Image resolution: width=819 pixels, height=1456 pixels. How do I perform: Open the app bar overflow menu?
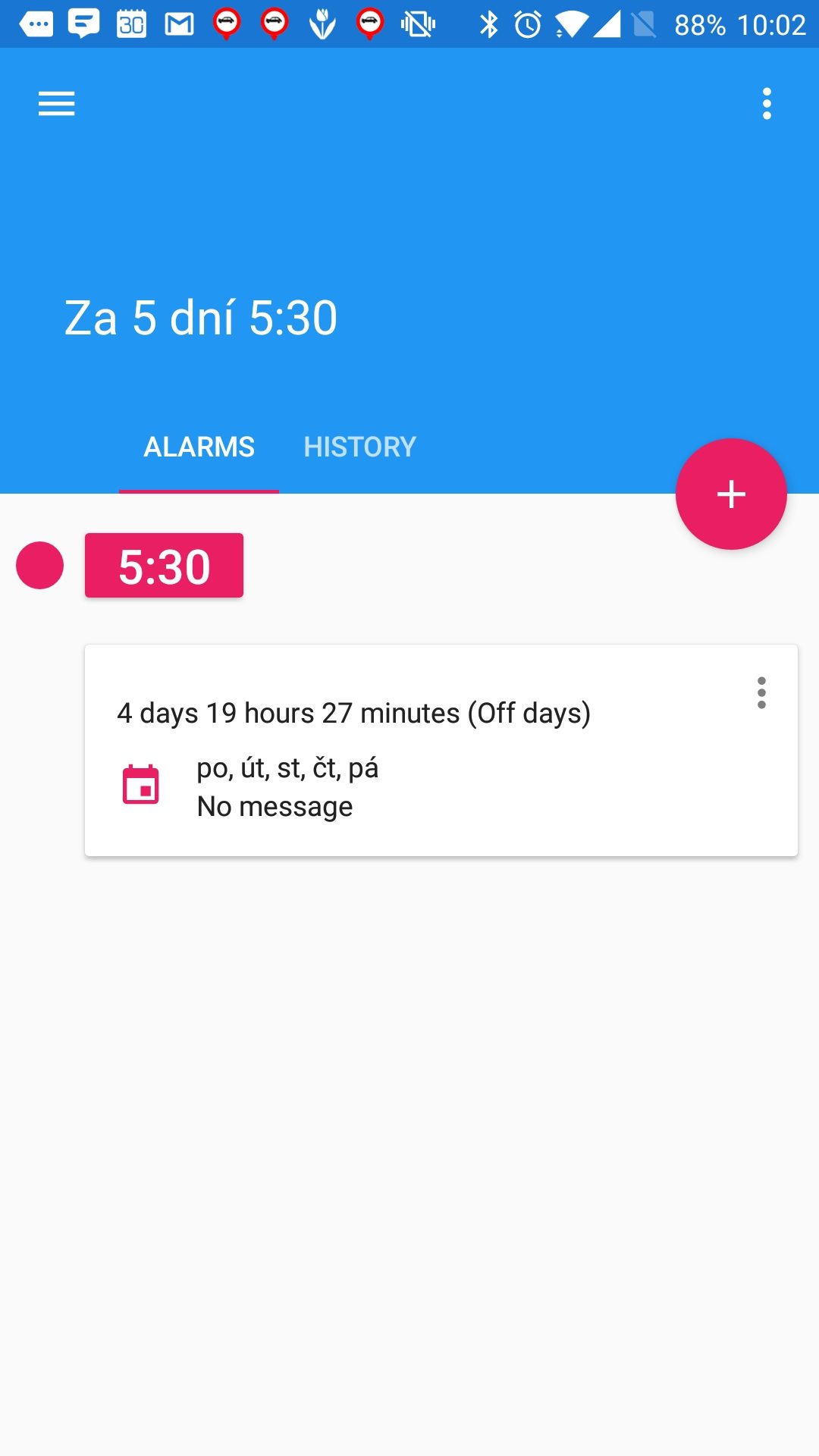[x=767, y=104]
